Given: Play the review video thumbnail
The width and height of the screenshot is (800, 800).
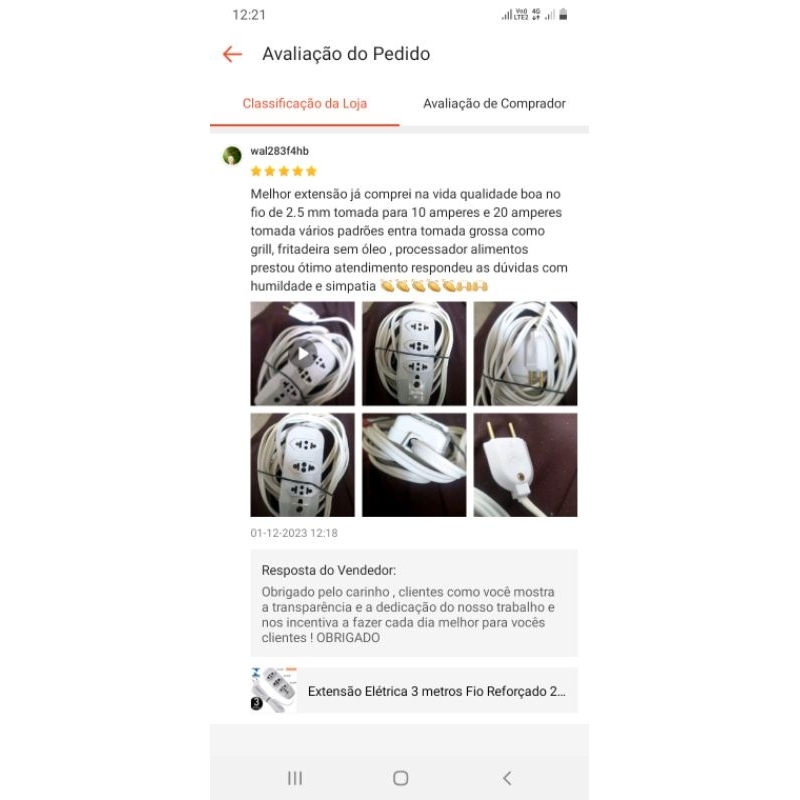Looking at the screenshot, I should pos(303,354).
